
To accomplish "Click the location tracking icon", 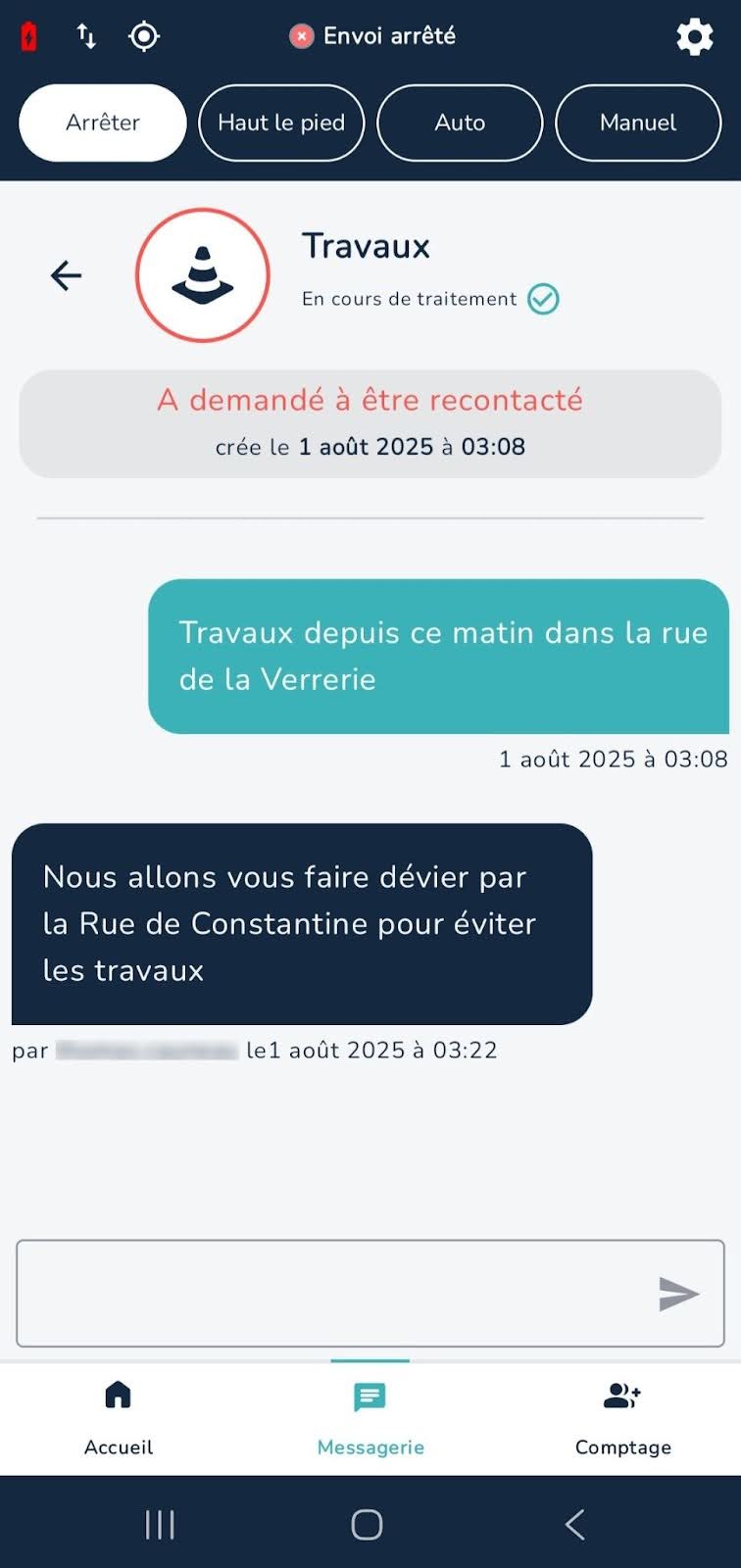I will coord(144,36).
